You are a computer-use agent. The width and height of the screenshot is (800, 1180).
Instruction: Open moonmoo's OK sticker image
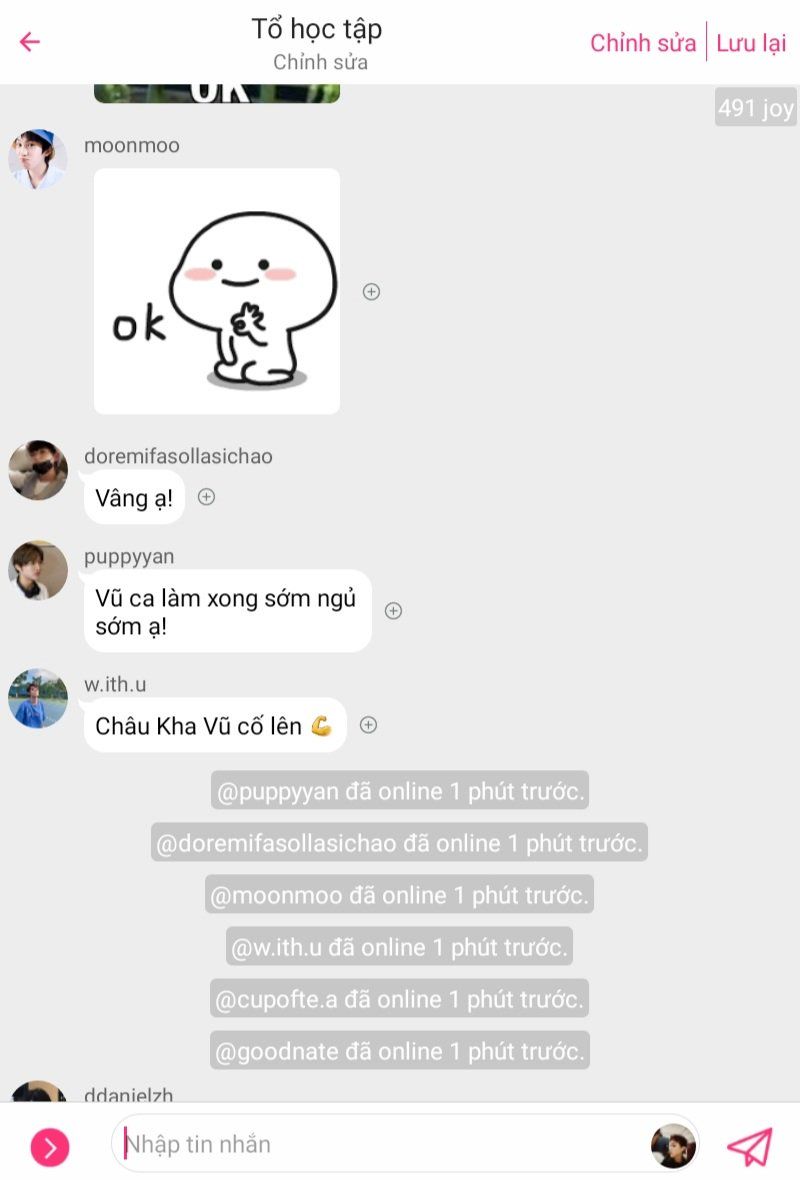pyautogui.click(x=217, y=291)
